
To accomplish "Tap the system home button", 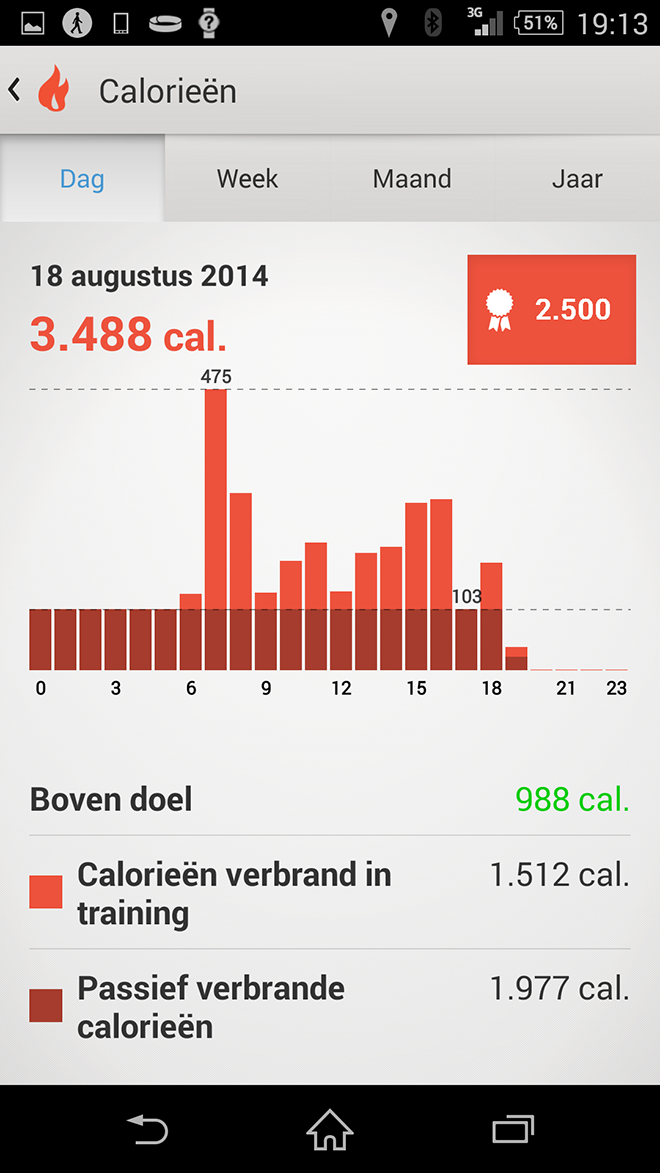I will point(330,1130).
